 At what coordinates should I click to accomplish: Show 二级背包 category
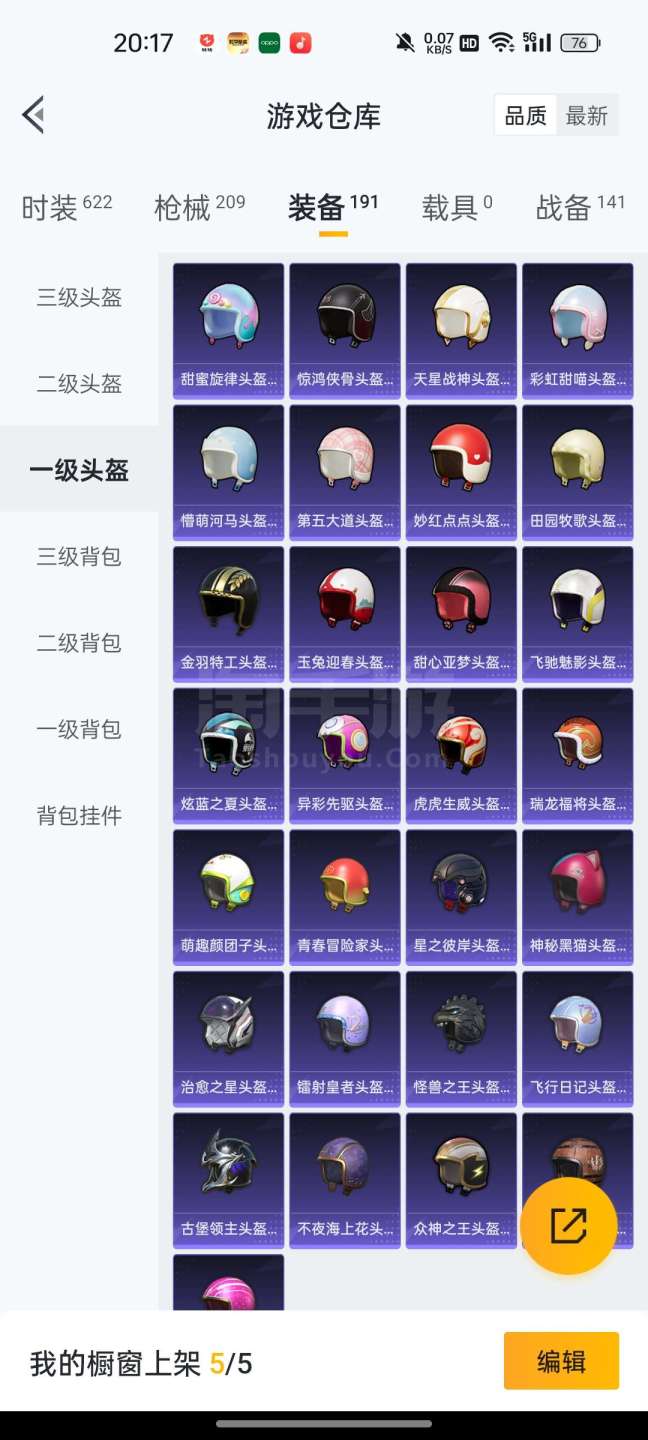coord(79,643)
